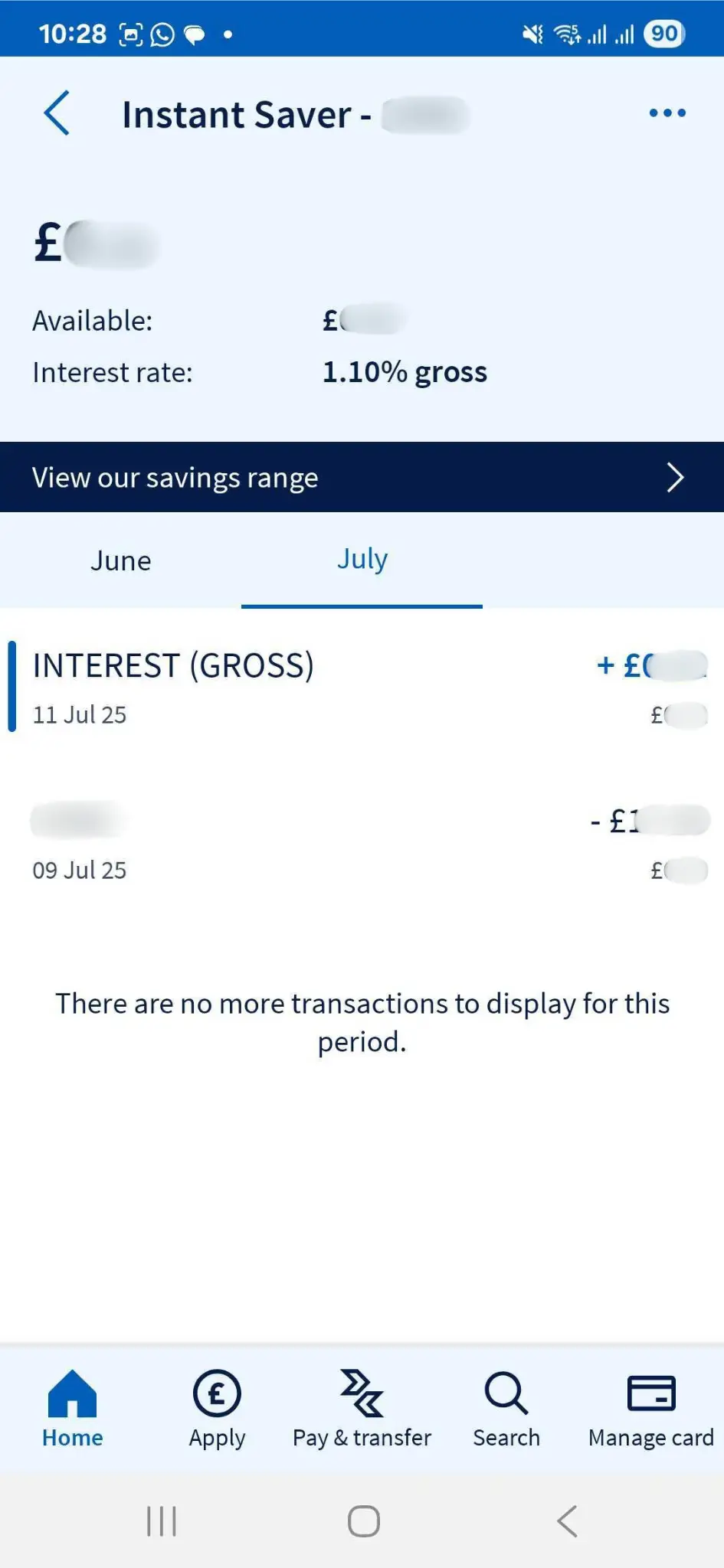Switch to Pay & transfer

[x=362, y=1409]
